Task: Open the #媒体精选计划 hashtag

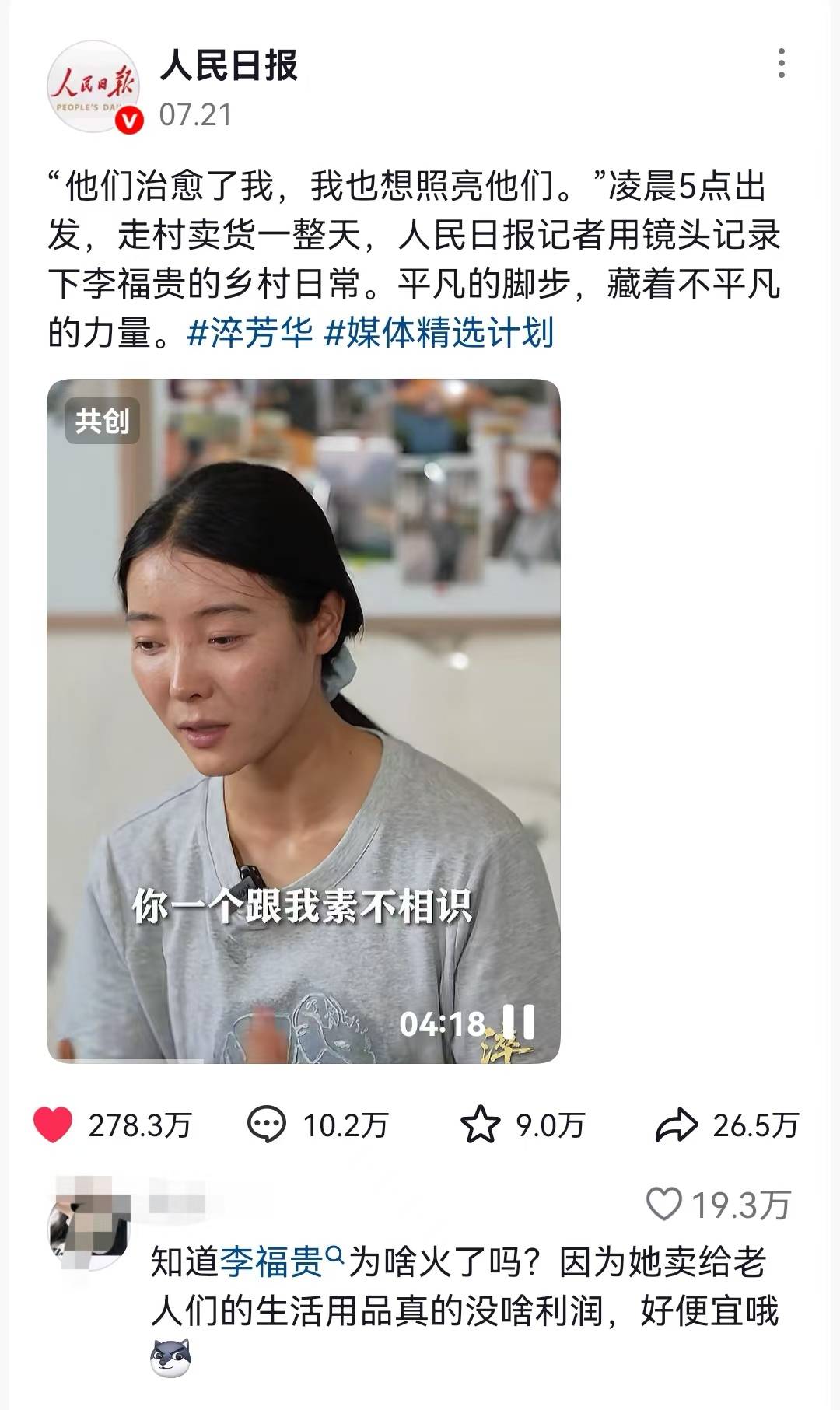Action: 439,333
